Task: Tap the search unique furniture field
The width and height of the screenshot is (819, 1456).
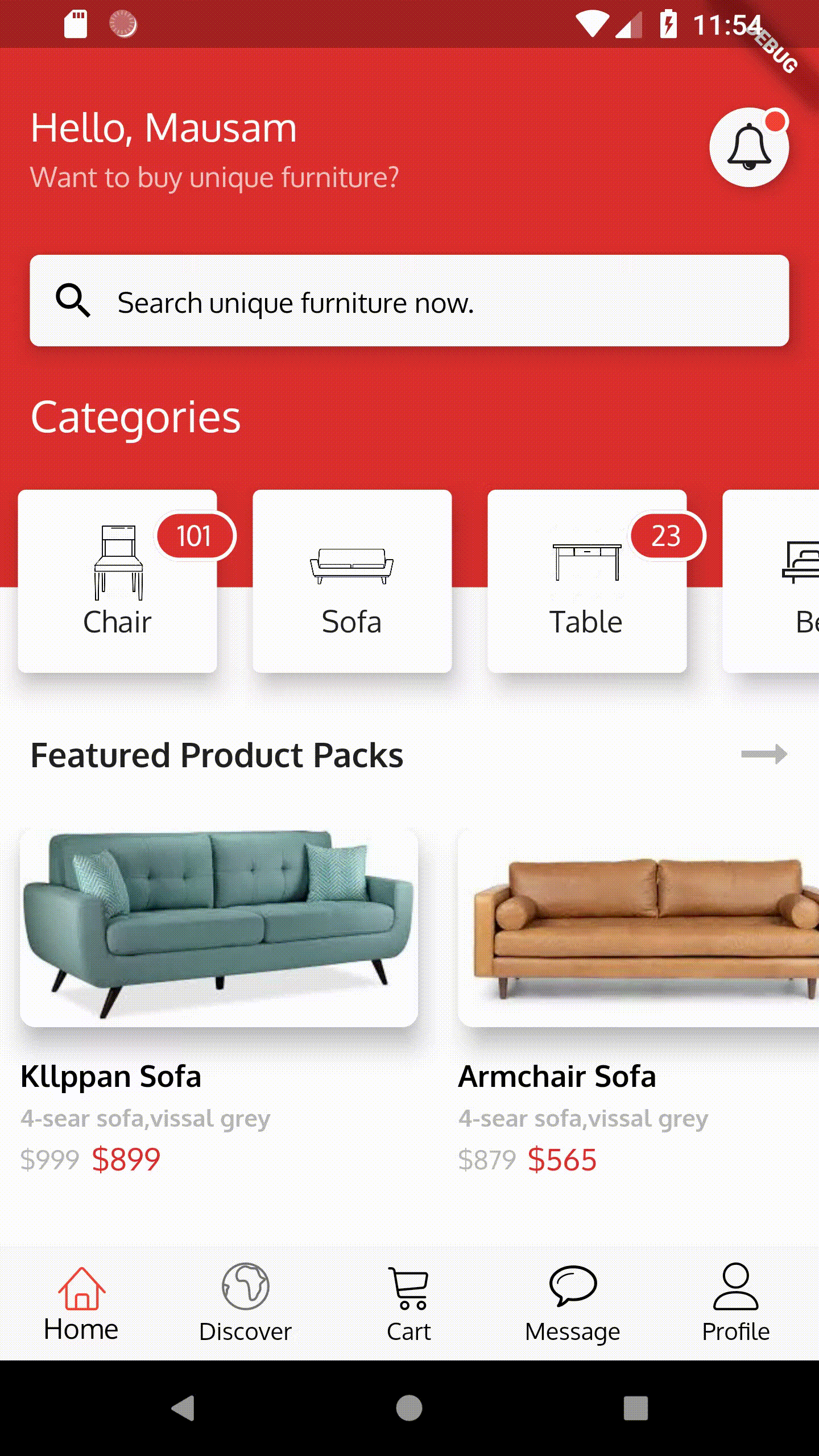Action: [x=409, y=301]
